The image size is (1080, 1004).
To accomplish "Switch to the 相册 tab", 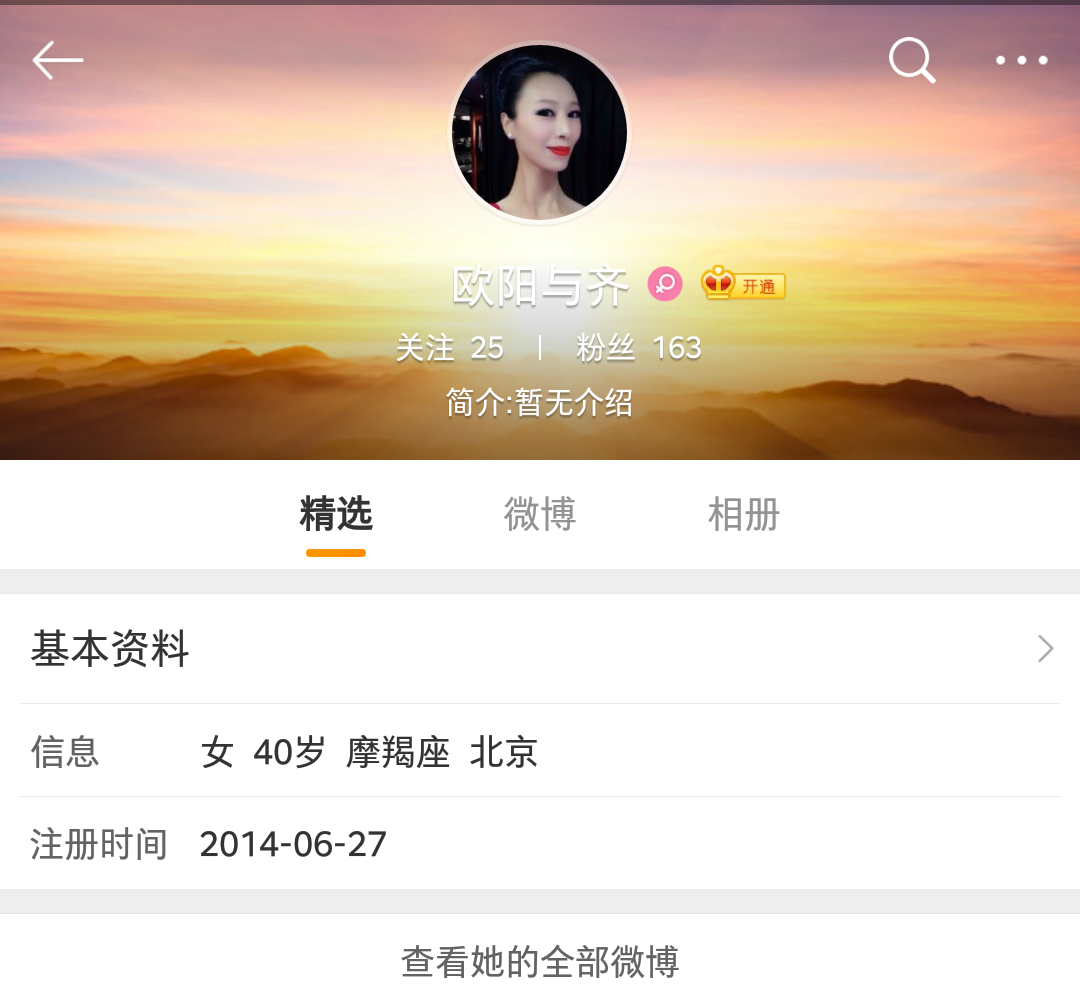I will coord(743,515).
